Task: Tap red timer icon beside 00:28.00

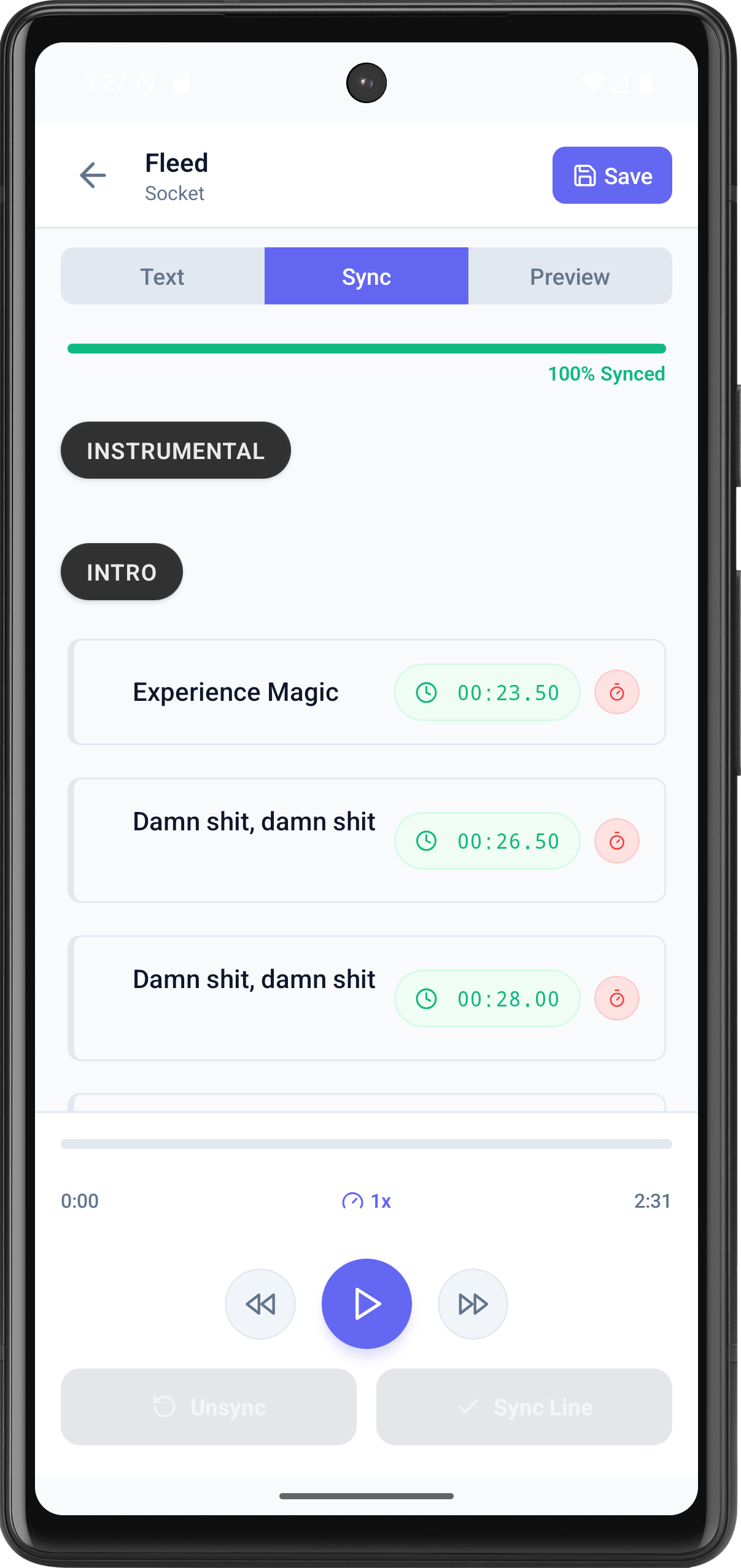Action: [x=616, y=998]
